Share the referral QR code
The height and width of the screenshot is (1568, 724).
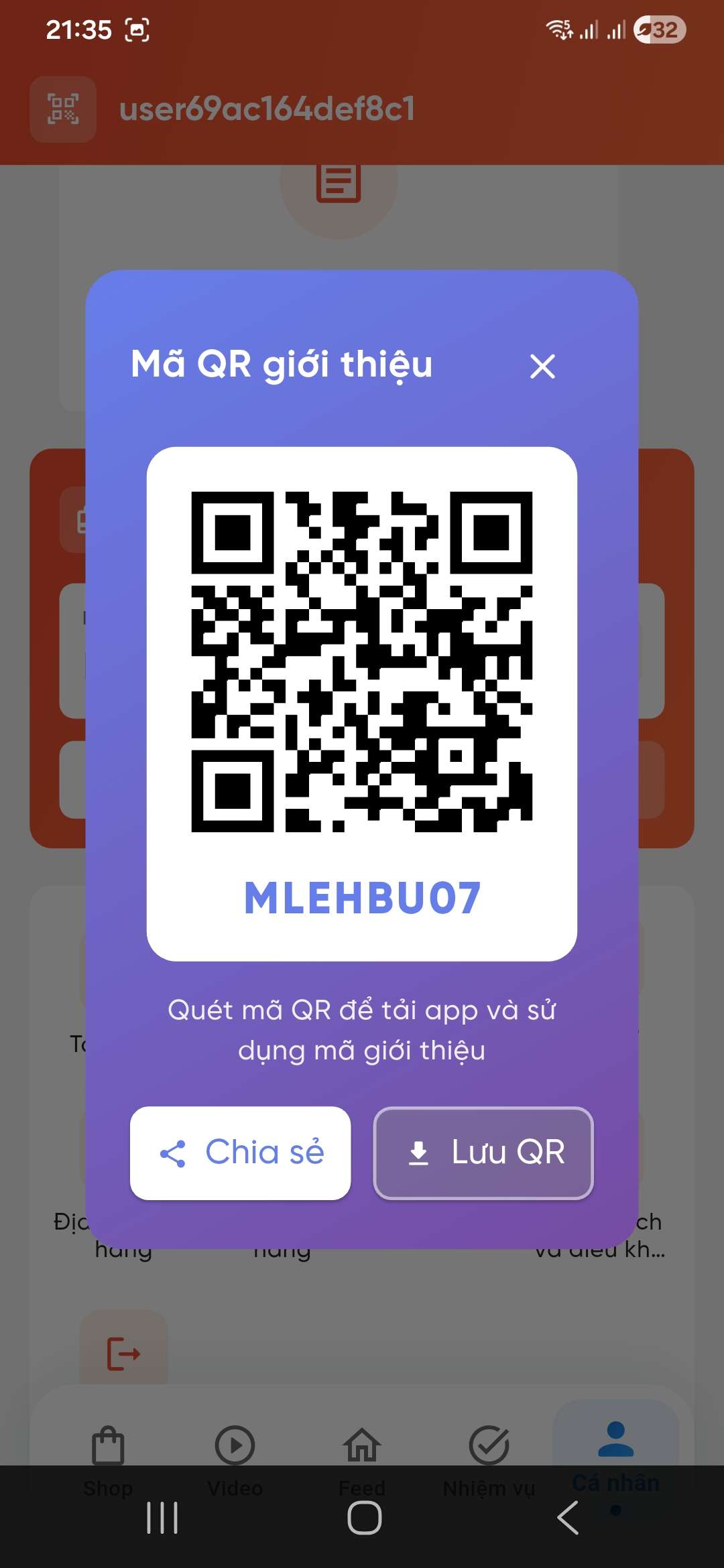coord(241,1153)
